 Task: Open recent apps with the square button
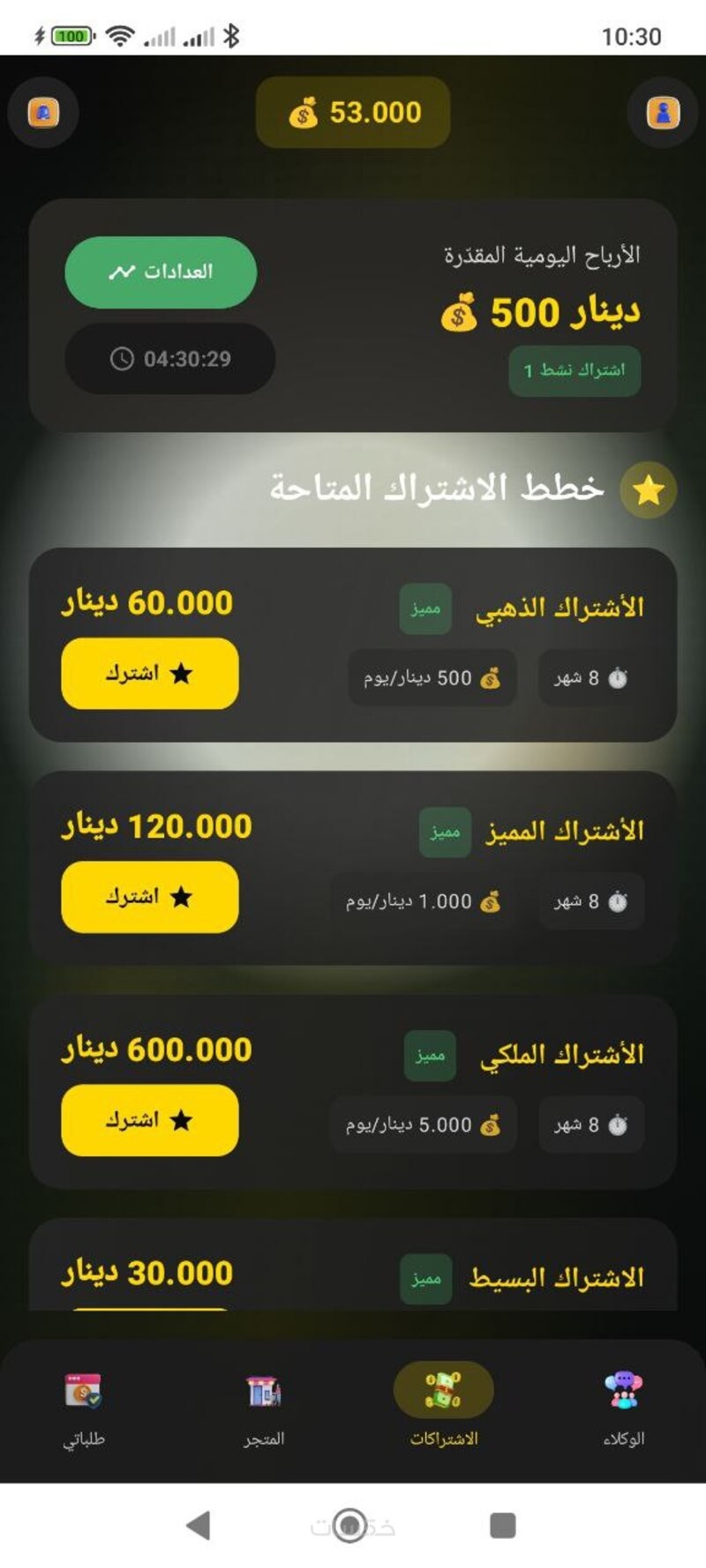(502, 1525)
